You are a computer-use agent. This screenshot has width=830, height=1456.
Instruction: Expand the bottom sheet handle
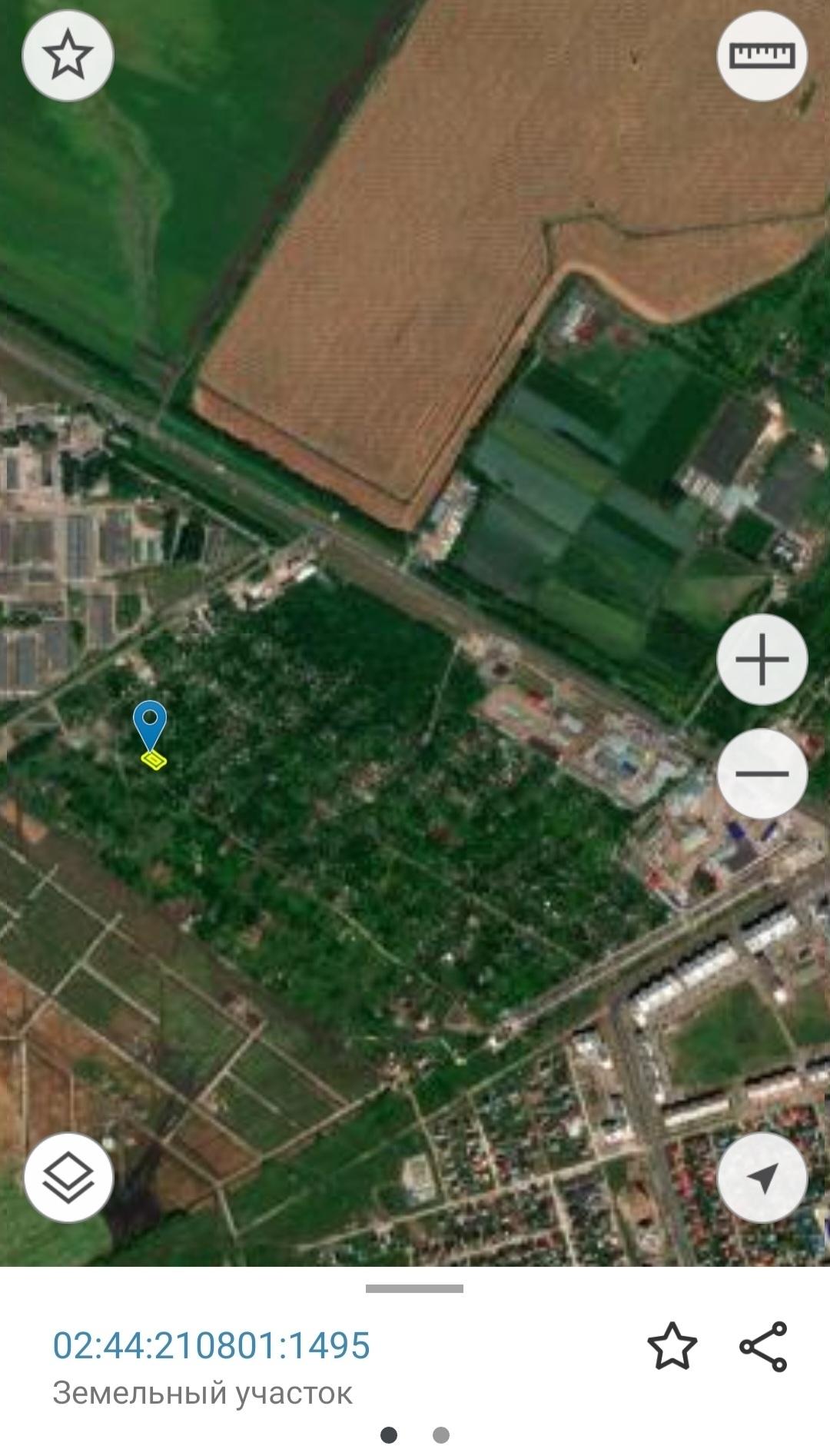(x=414, y=1289)
